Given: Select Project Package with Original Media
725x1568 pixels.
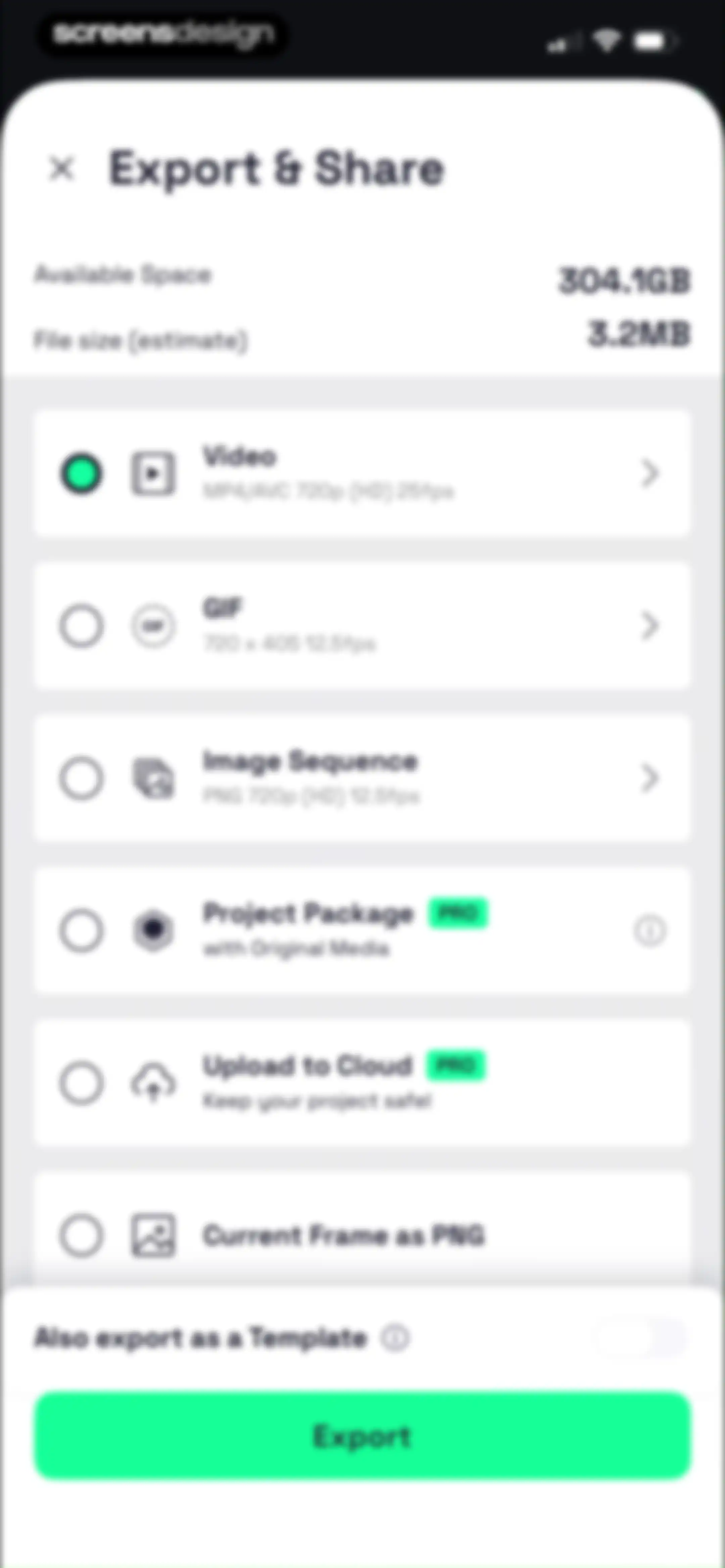Looking at the screenshot, I should [81, 930].
